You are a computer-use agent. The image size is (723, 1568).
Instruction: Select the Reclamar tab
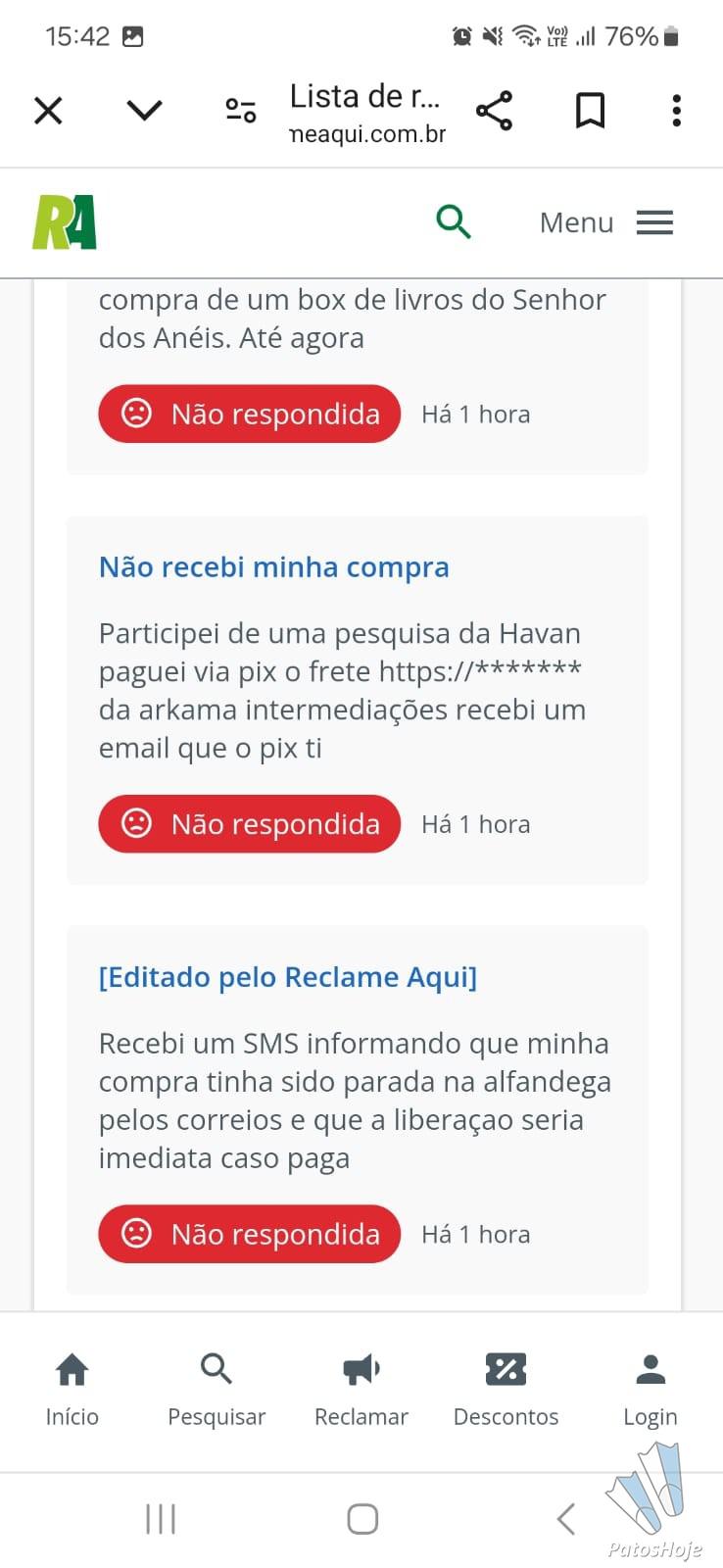click(x=361, y=1390)
